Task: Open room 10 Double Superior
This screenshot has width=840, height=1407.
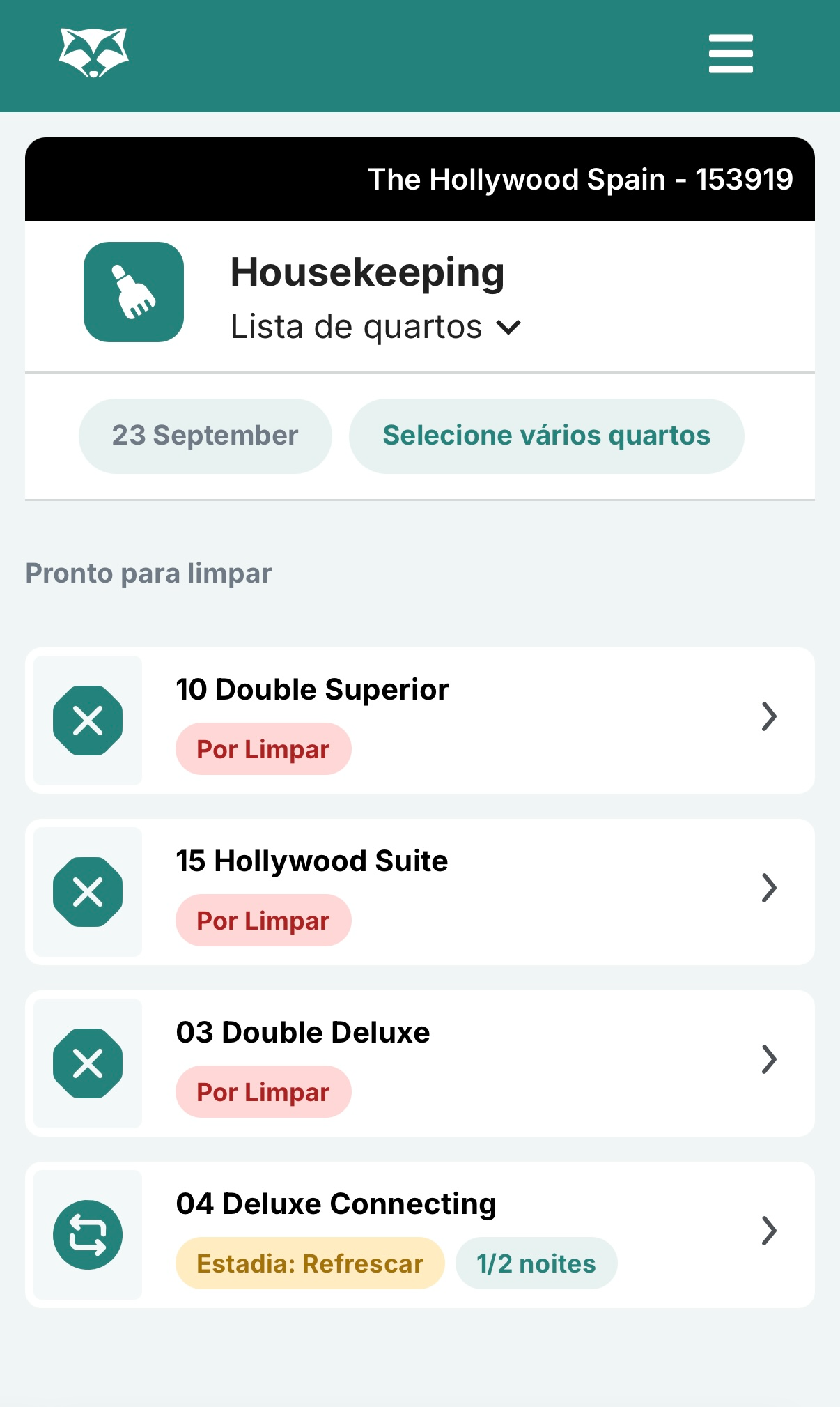Action: [419, 720]
